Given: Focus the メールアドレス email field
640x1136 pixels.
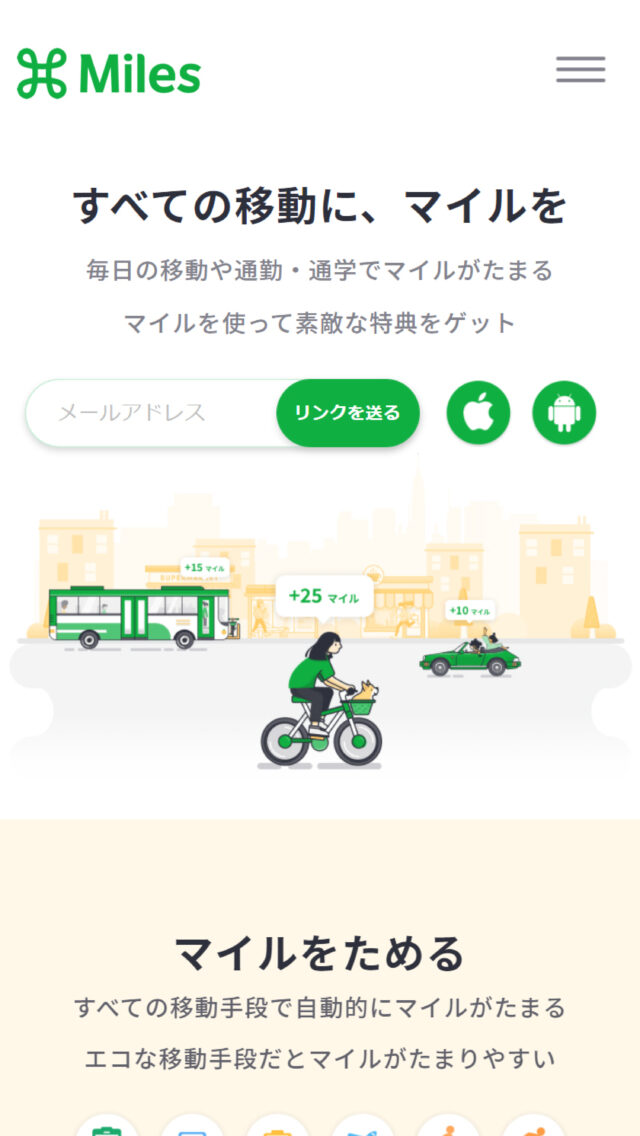Looking at the screenshot, I should [150, 413].
